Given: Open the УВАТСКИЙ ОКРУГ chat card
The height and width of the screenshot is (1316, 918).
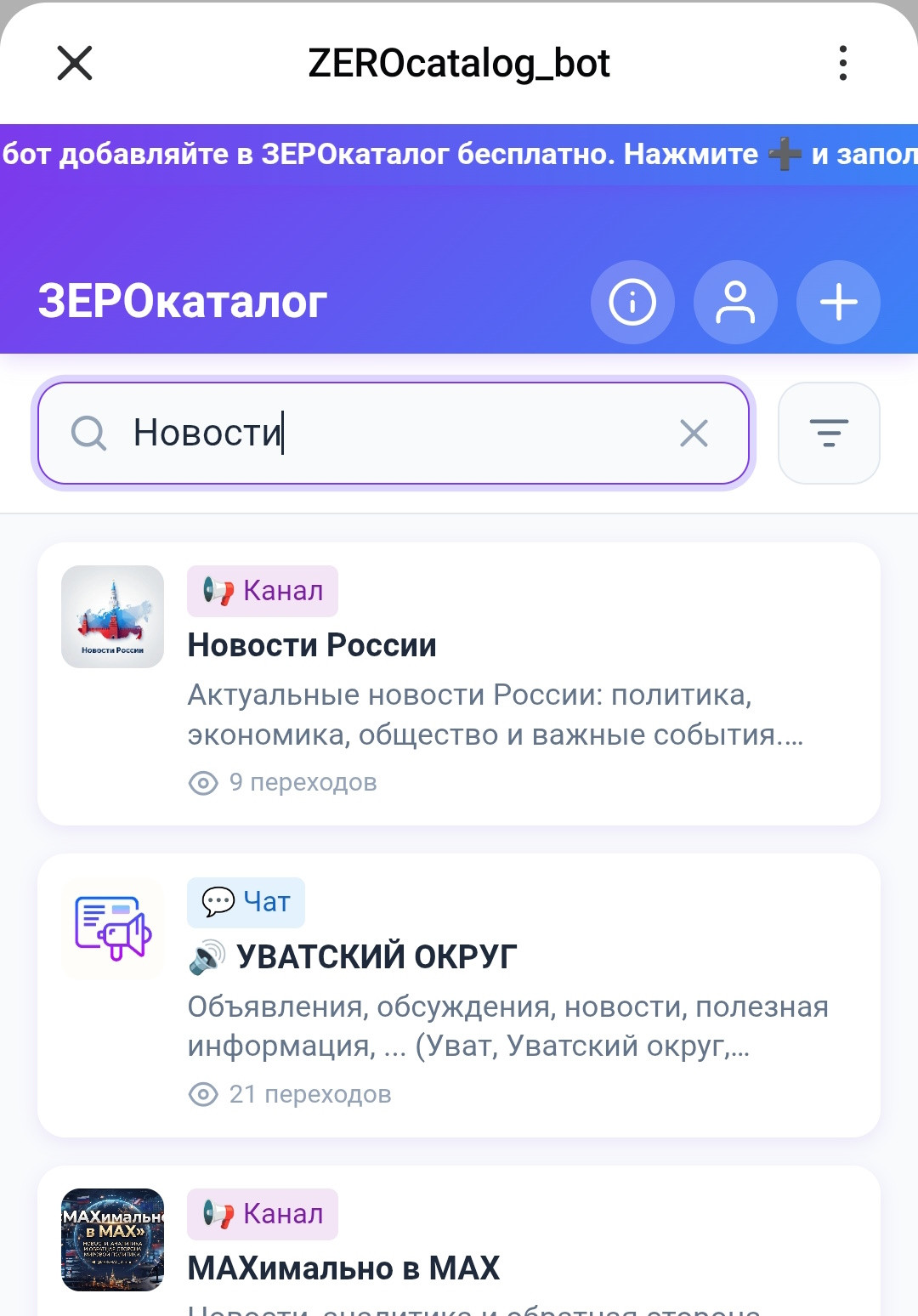Looking at the screenshot, I should coord(459,996).
